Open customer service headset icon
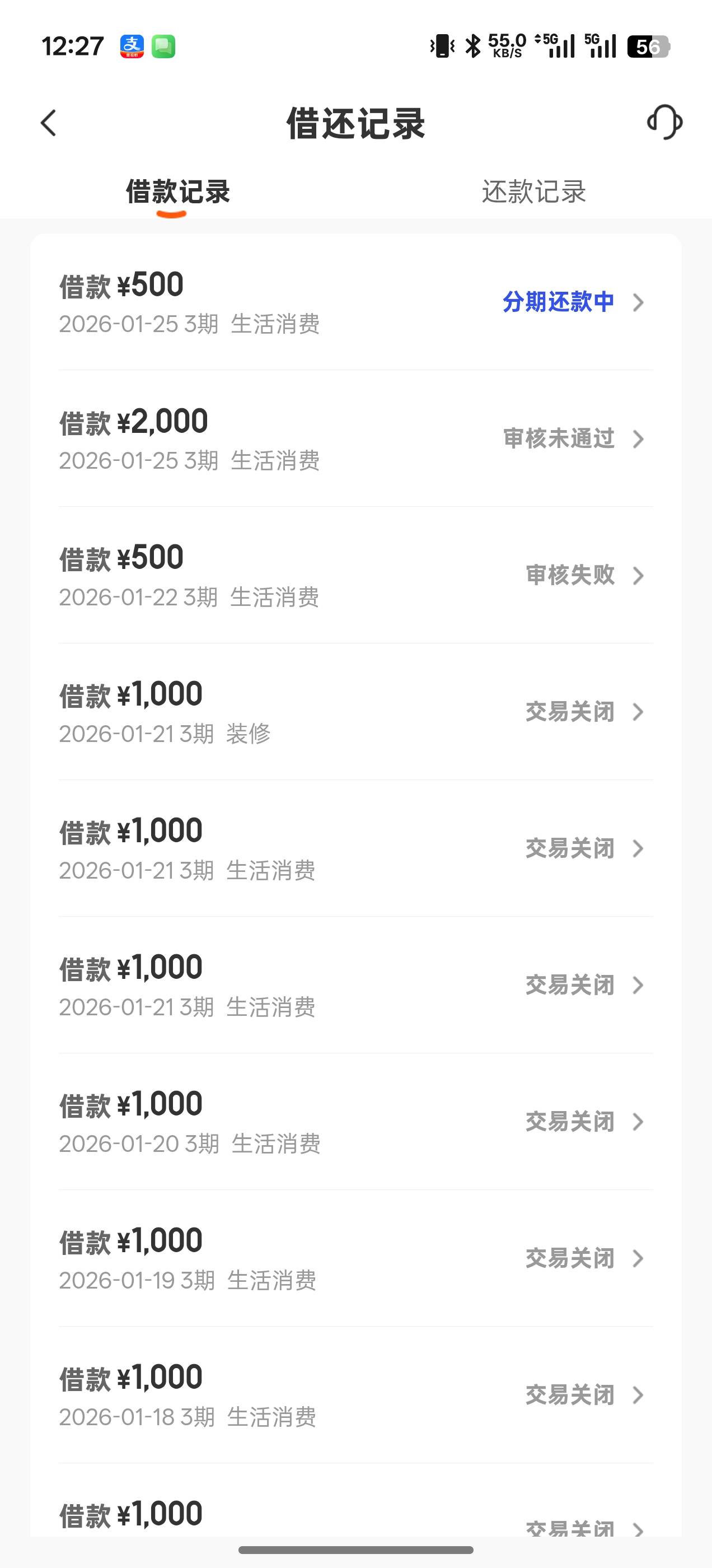Screen dimensions: 712x1568 tap(664, 122)
